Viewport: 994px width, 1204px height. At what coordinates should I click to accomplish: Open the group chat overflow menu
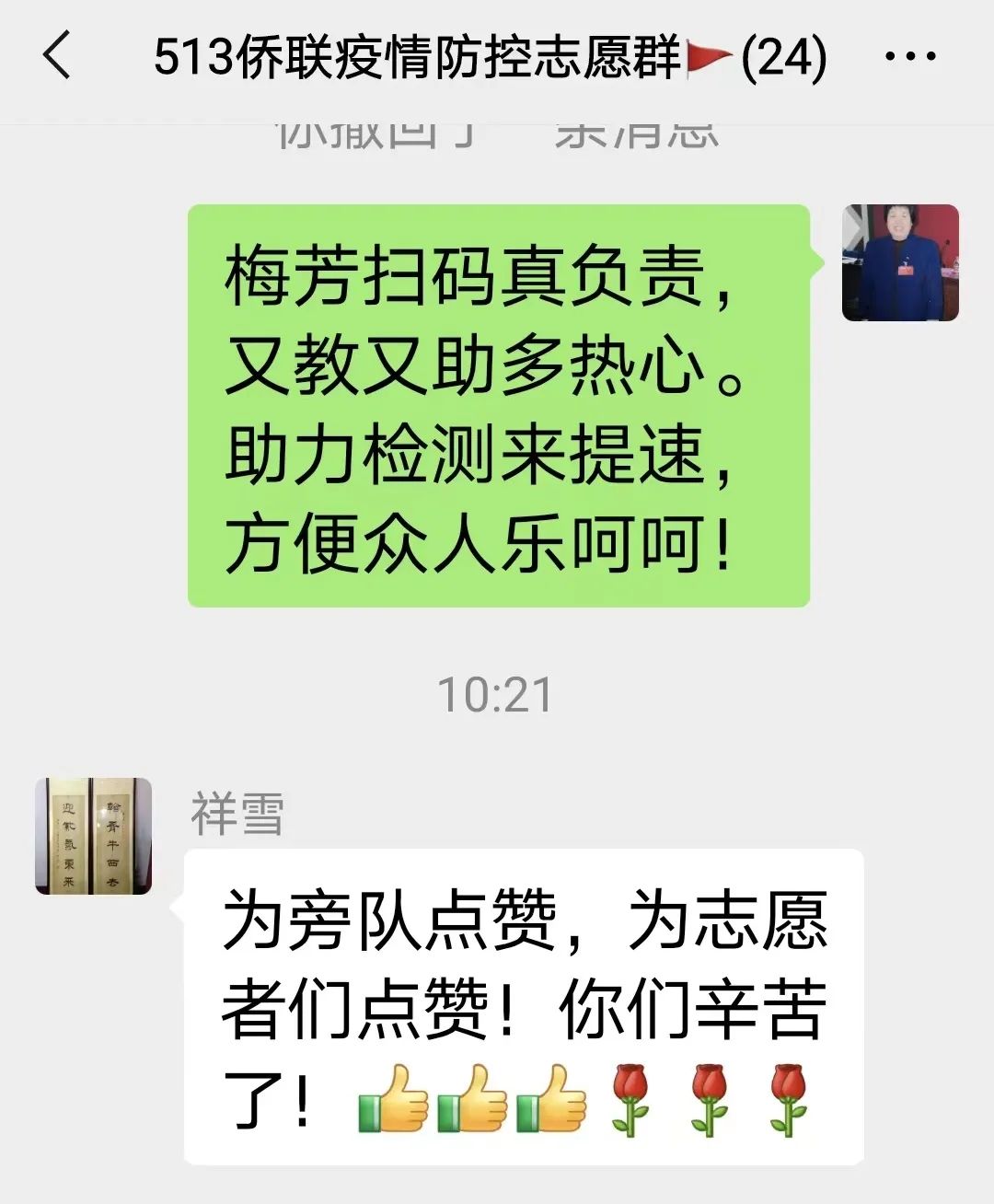909,57
